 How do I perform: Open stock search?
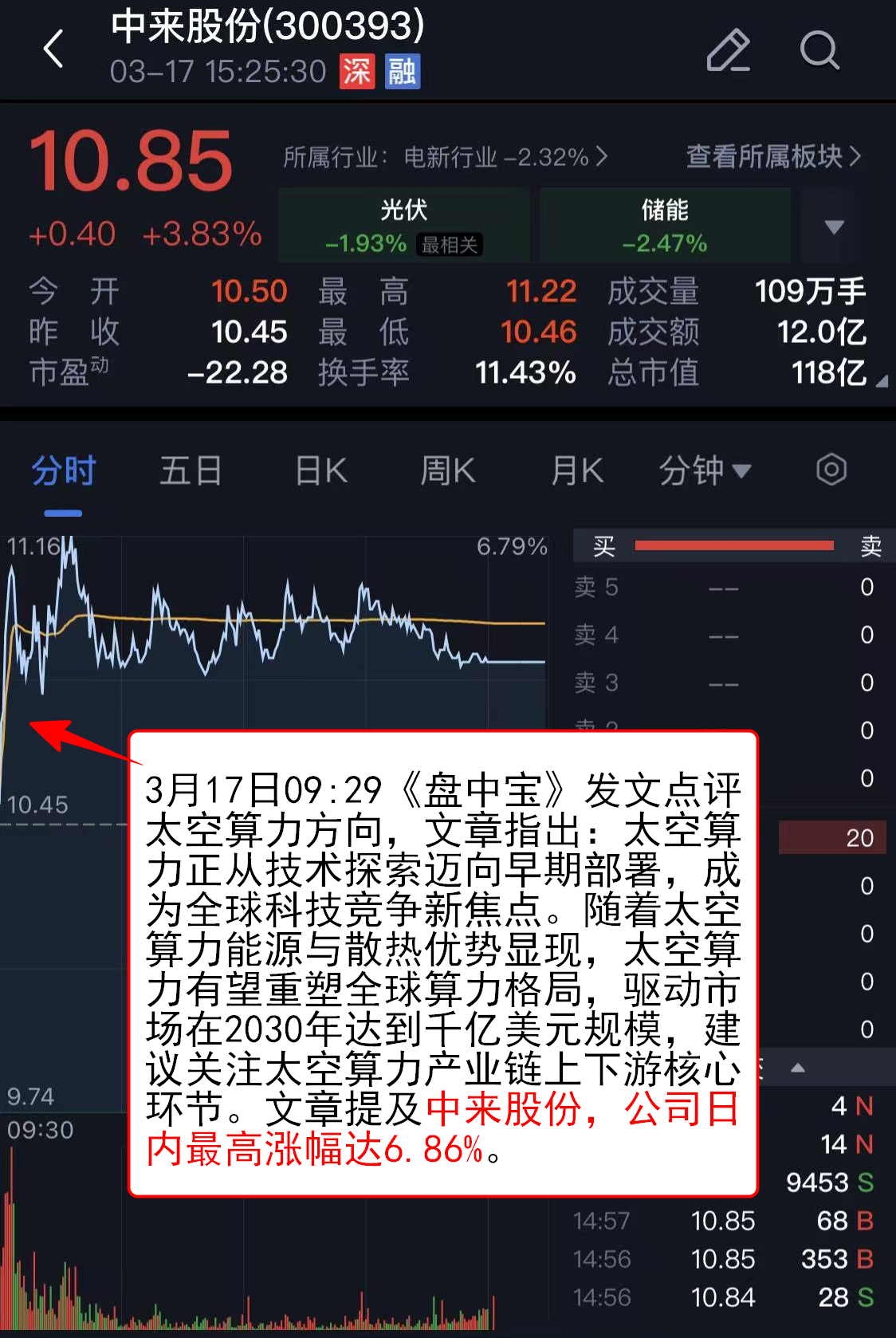(819, 50)
